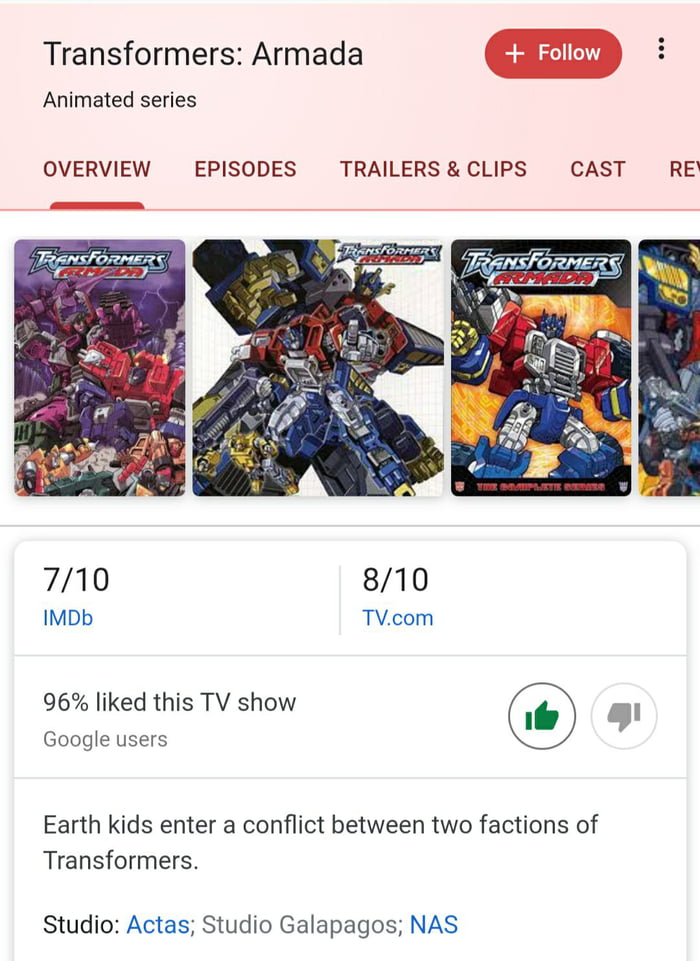The height and width of the screenshot is (961, 700).
Task: Dislike this TV show with thumbs down
Action: [x=624, y=716]
